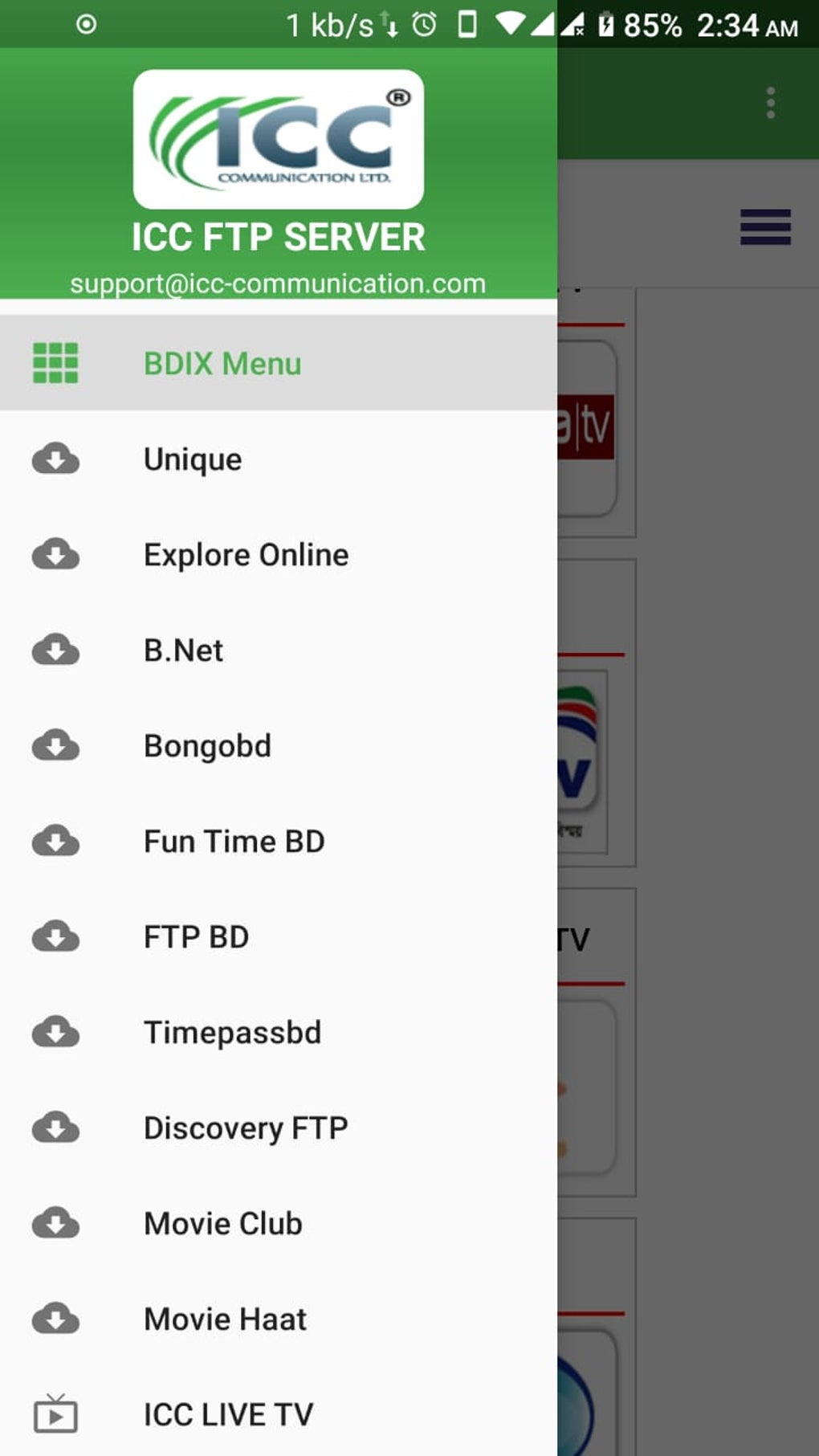
Task: Select the BDIX Menu item
Action: (279, 363)
